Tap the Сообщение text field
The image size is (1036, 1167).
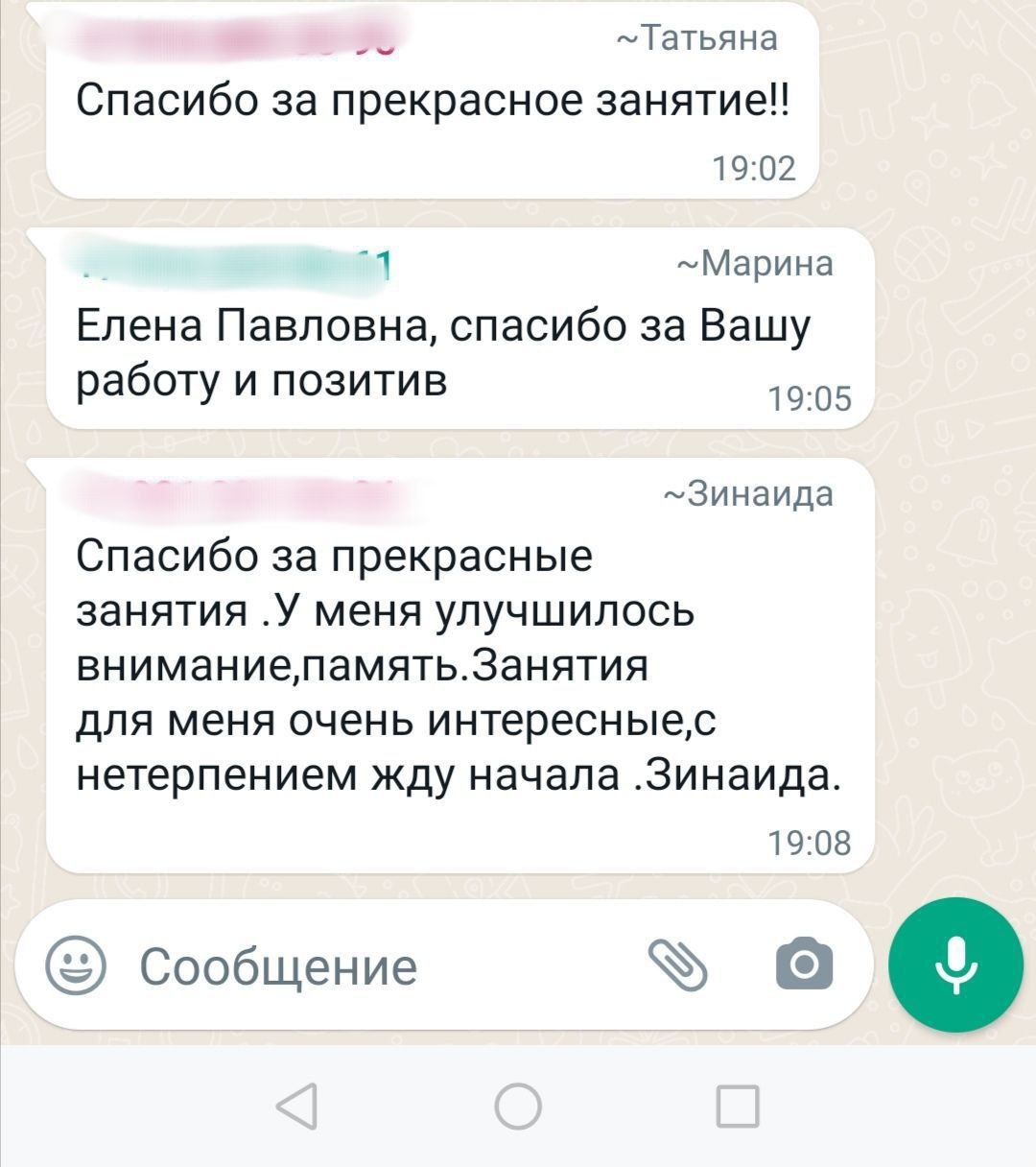[x=365, y=965]
